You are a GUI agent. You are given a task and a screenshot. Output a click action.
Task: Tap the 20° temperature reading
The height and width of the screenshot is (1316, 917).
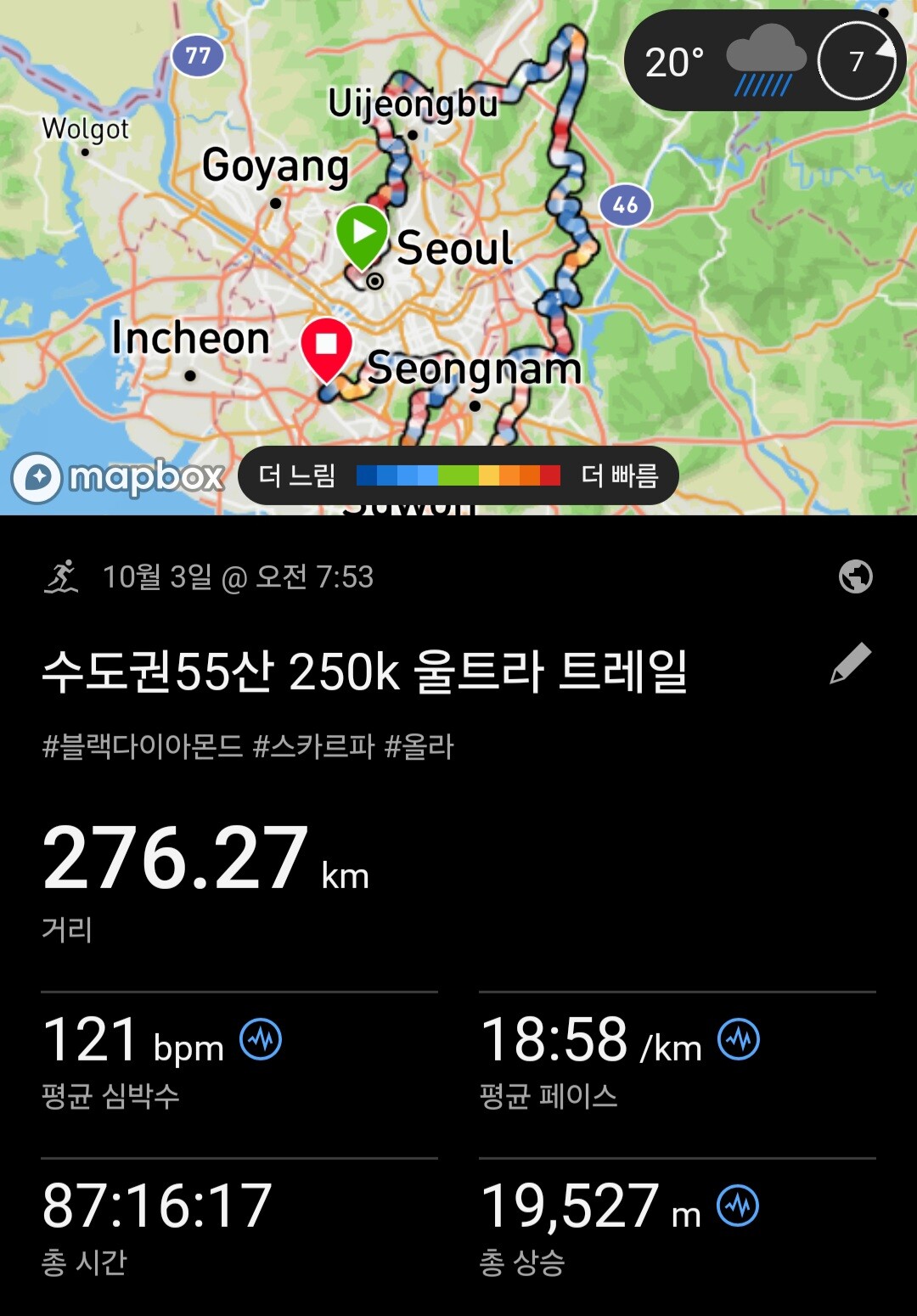click(675, 61)
